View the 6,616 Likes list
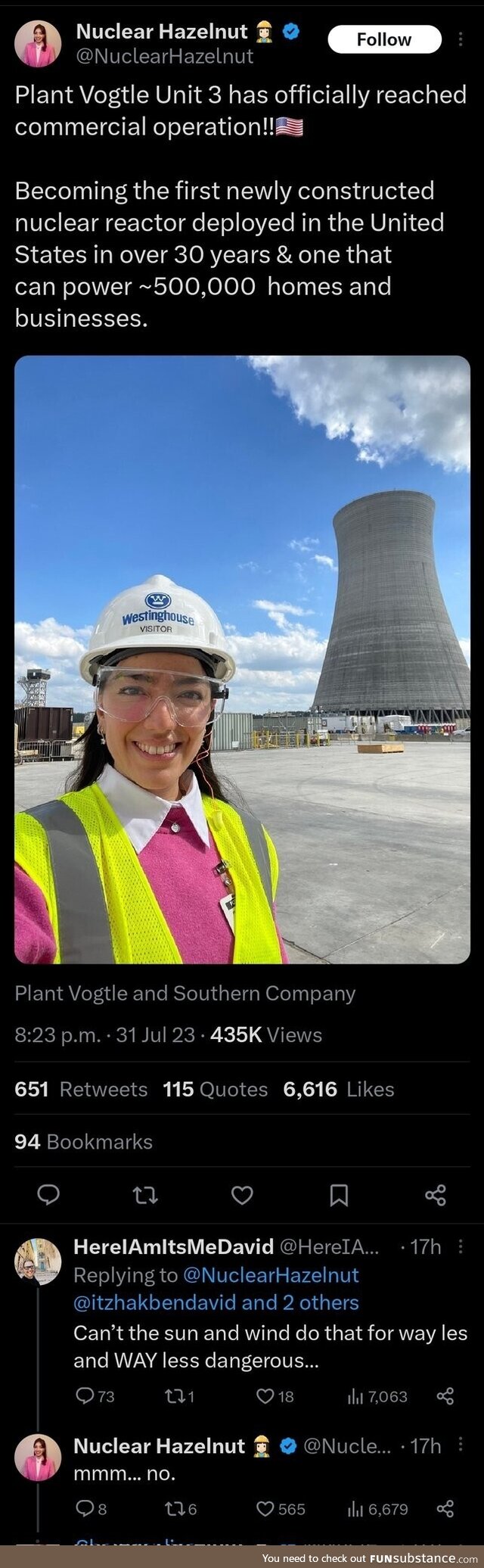This screenshot has width=484, height=1568. (x=339, y=1089)
